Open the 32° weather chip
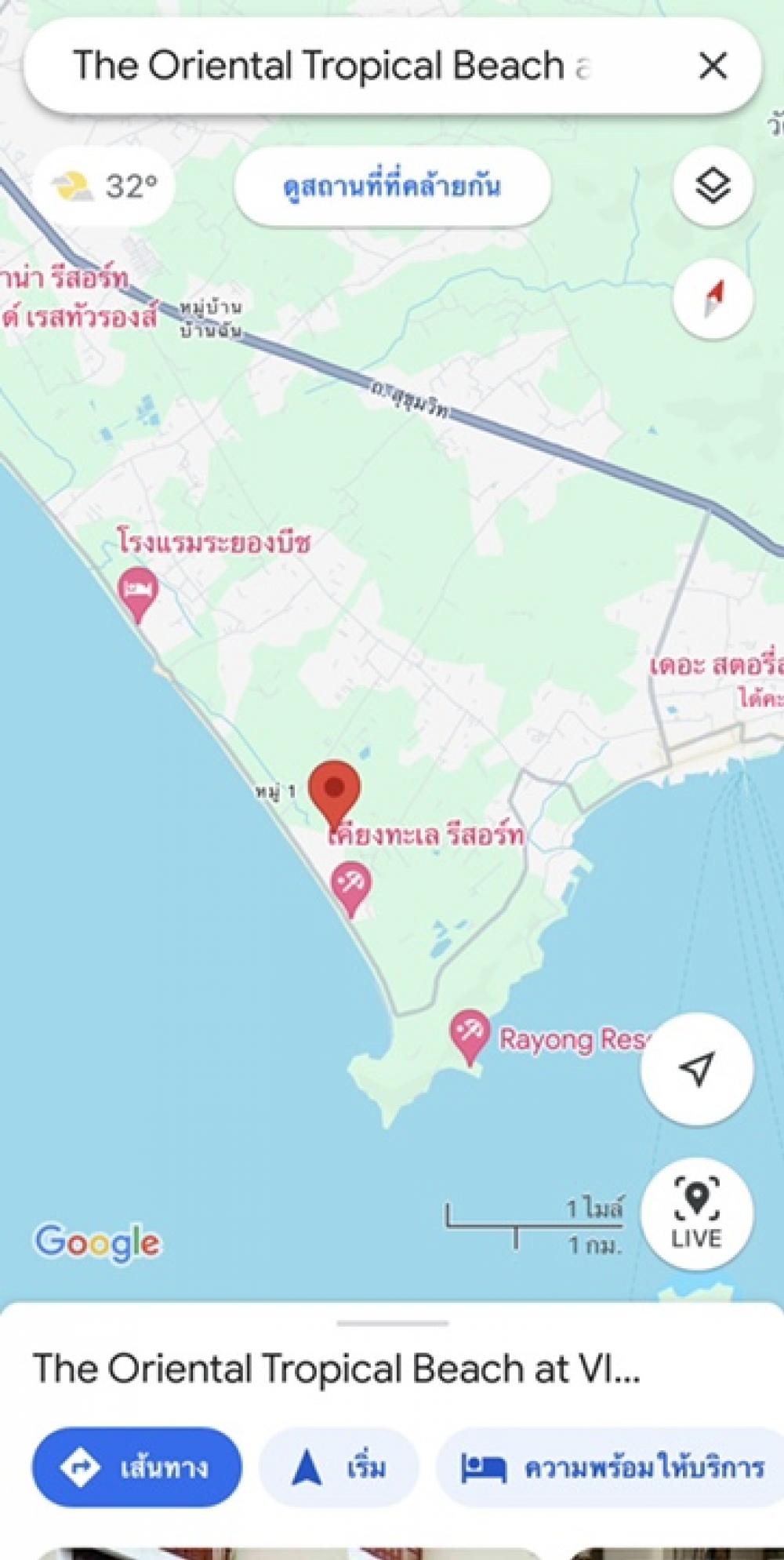This screenshot has width=784, height=1560. point(103,186)
